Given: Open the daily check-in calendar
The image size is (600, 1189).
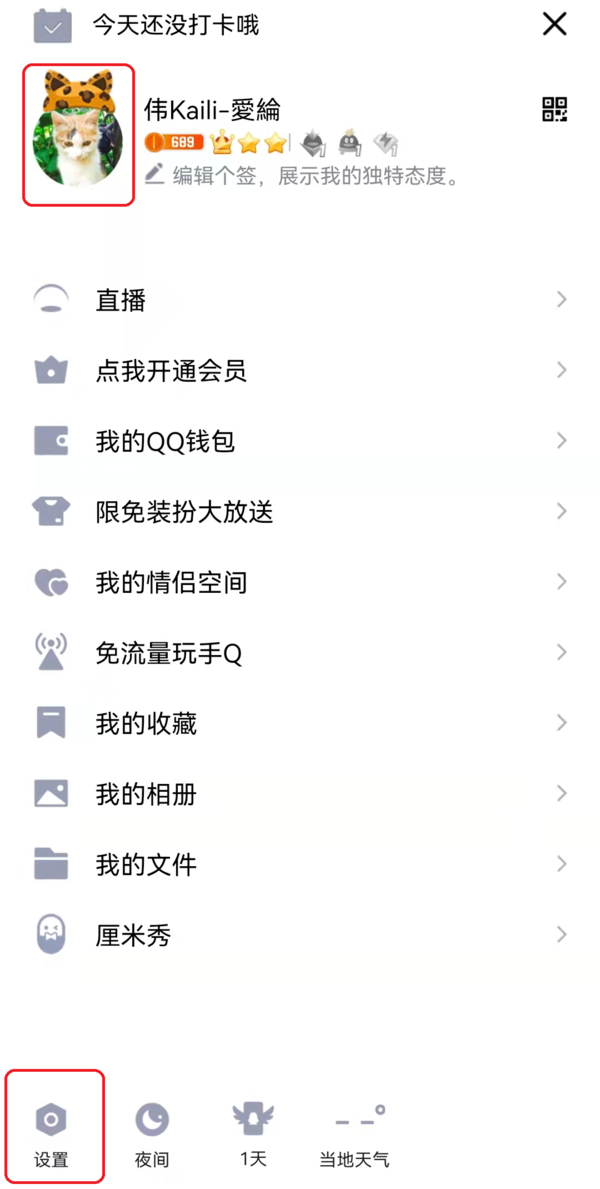Looking at the screenshot, I should (x=53, y=25).
